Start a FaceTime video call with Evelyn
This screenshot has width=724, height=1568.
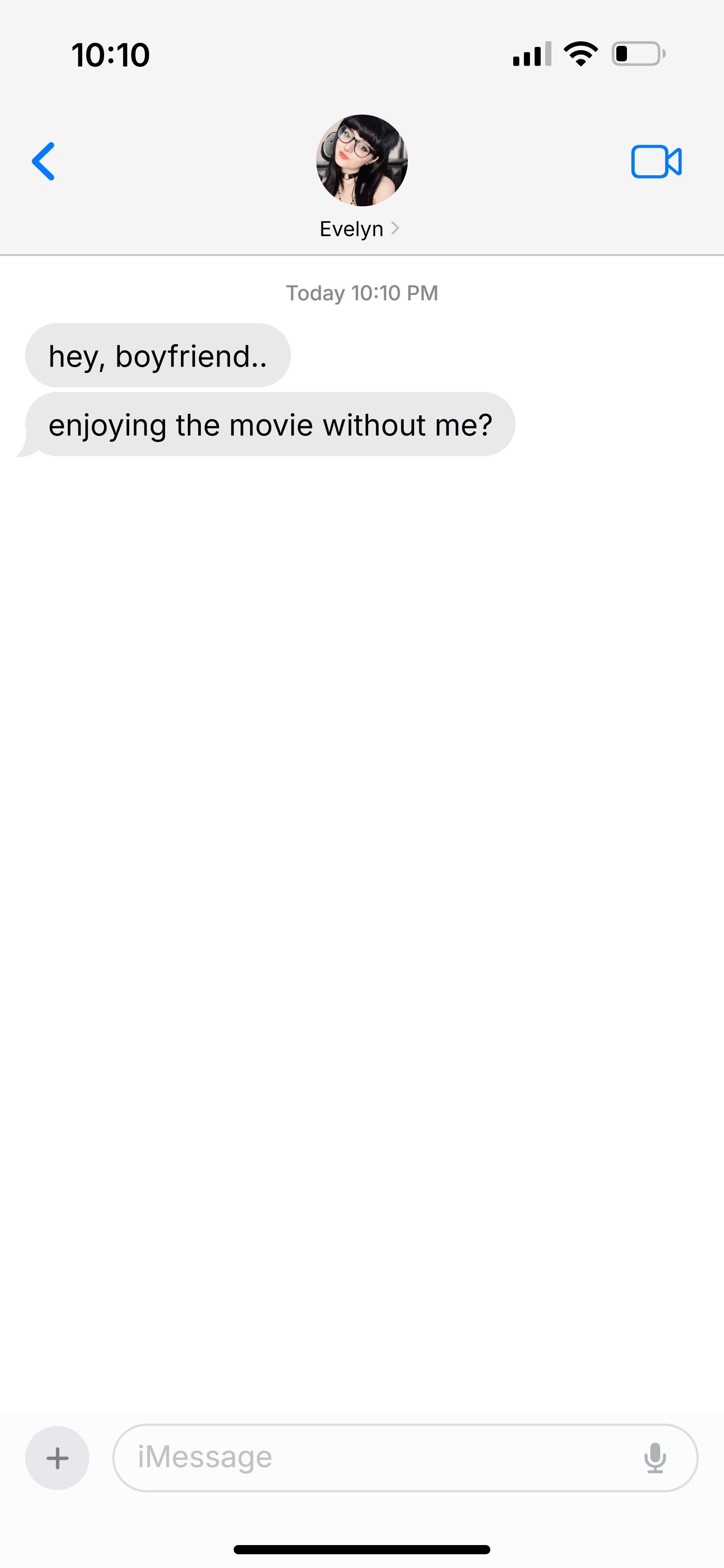pyautogui.click(x=656, y=162)
